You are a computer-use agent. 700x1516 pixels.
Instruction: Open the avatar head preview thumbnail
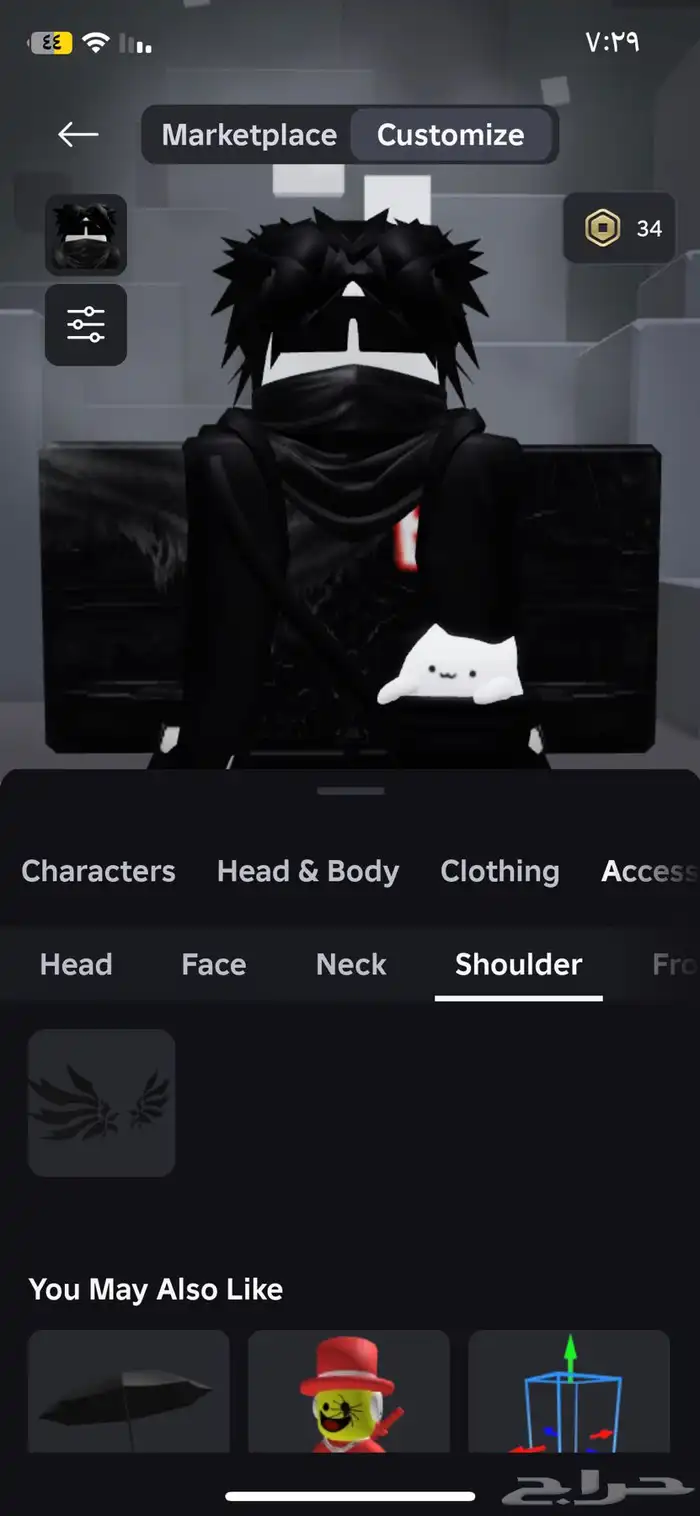tap(86, 234)
